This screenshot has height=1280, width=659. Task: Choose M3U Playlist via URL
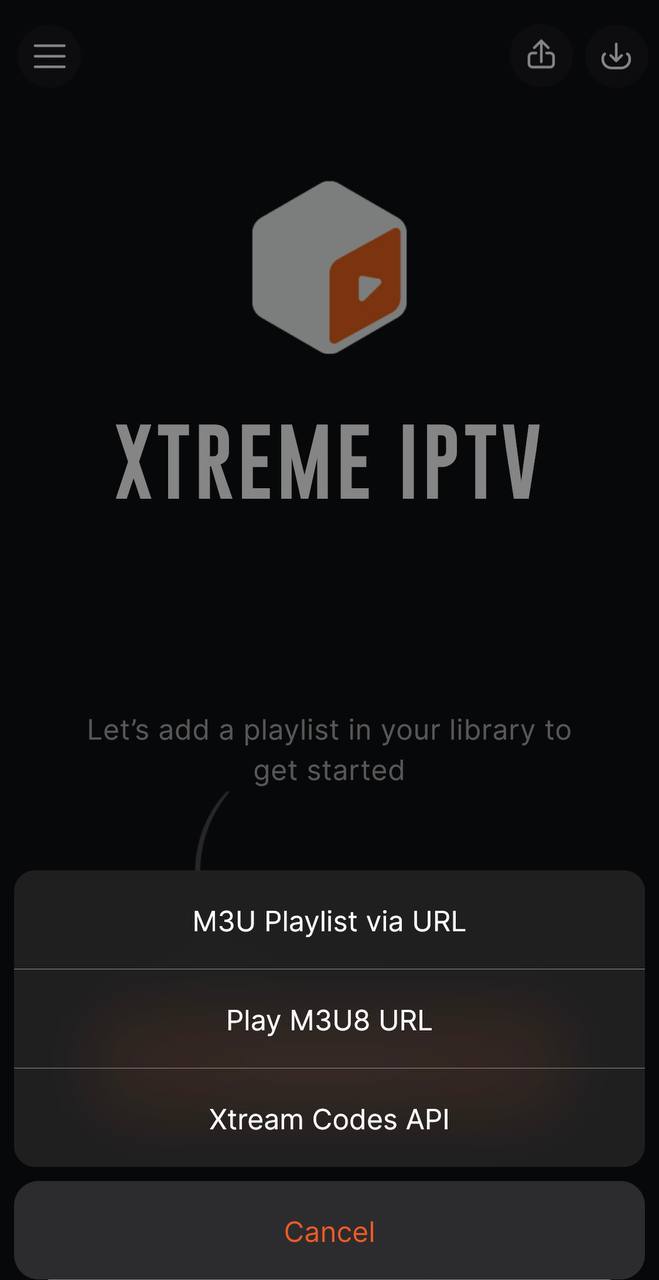(329, 920)
